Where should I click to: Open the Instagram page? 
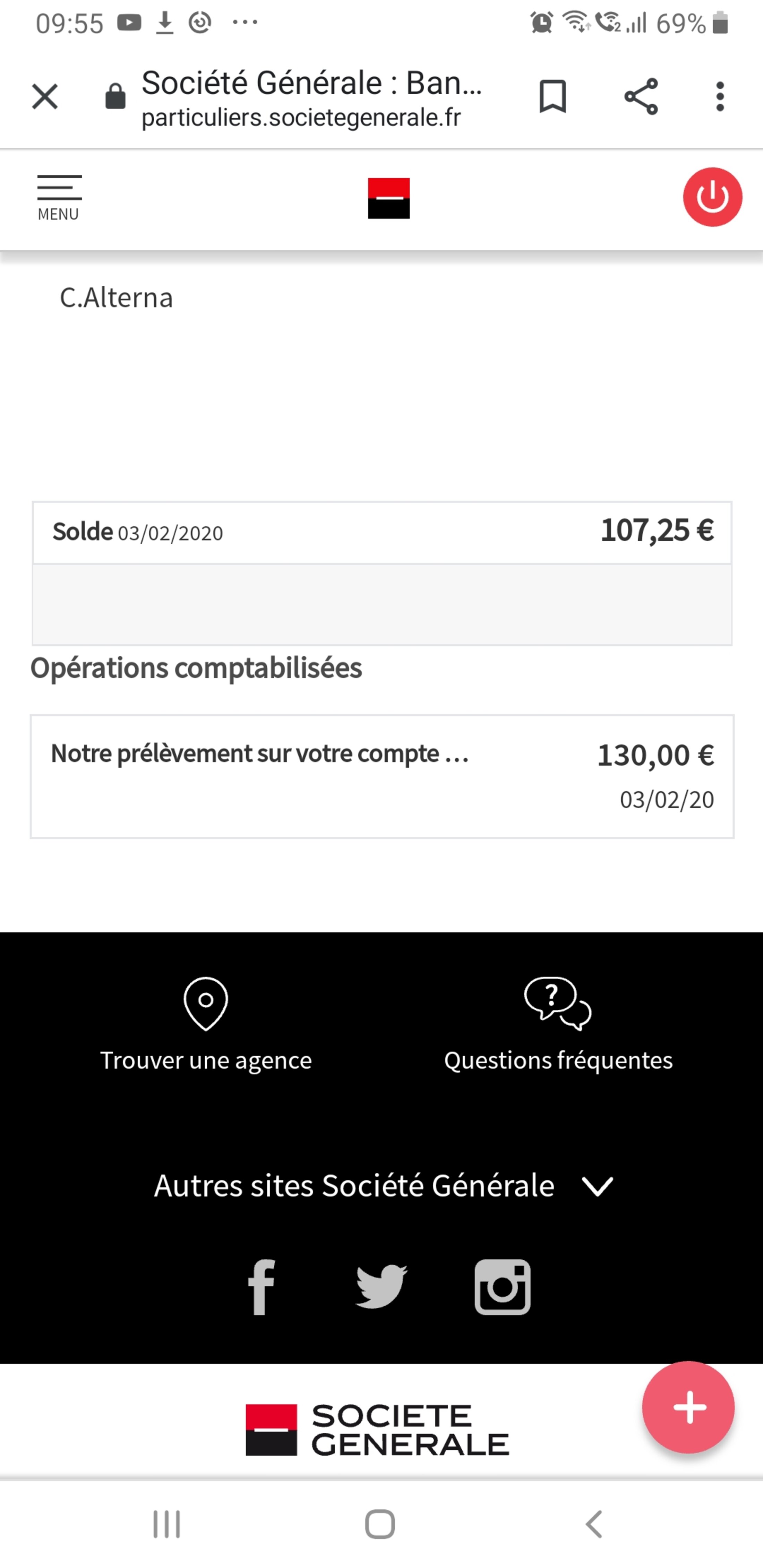click(503, 1287)
